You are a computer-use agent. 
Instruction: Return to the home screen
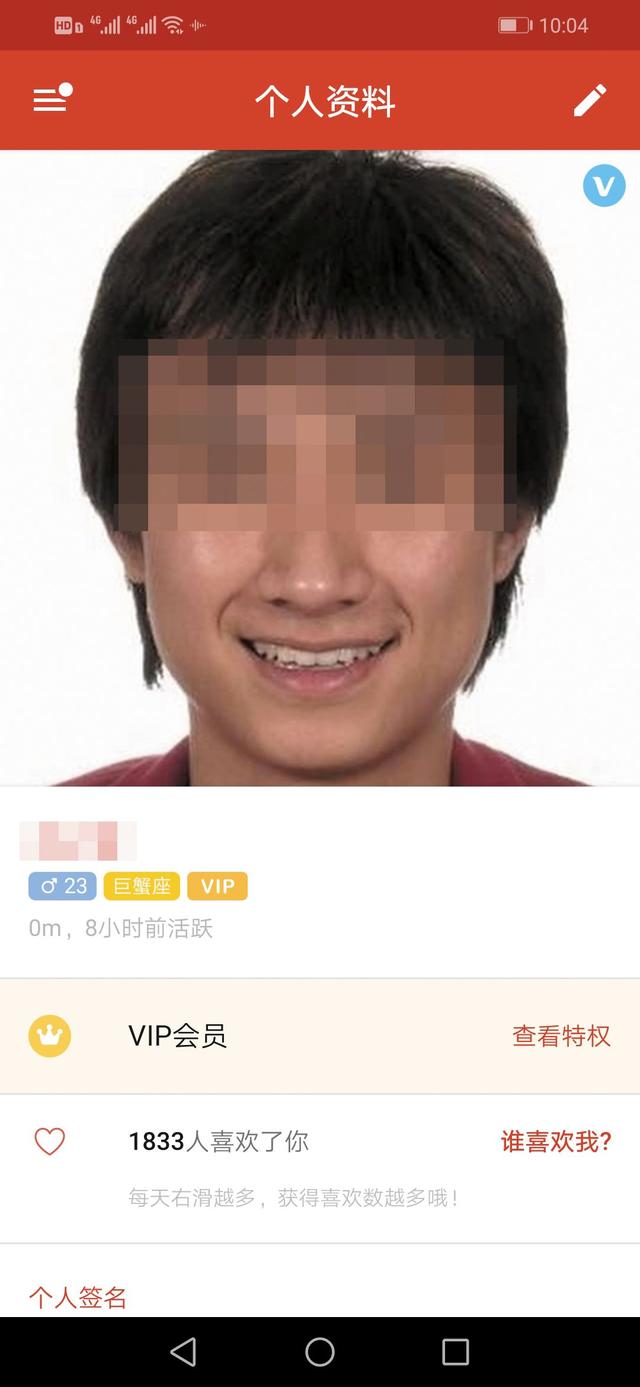pos(320,1352)
